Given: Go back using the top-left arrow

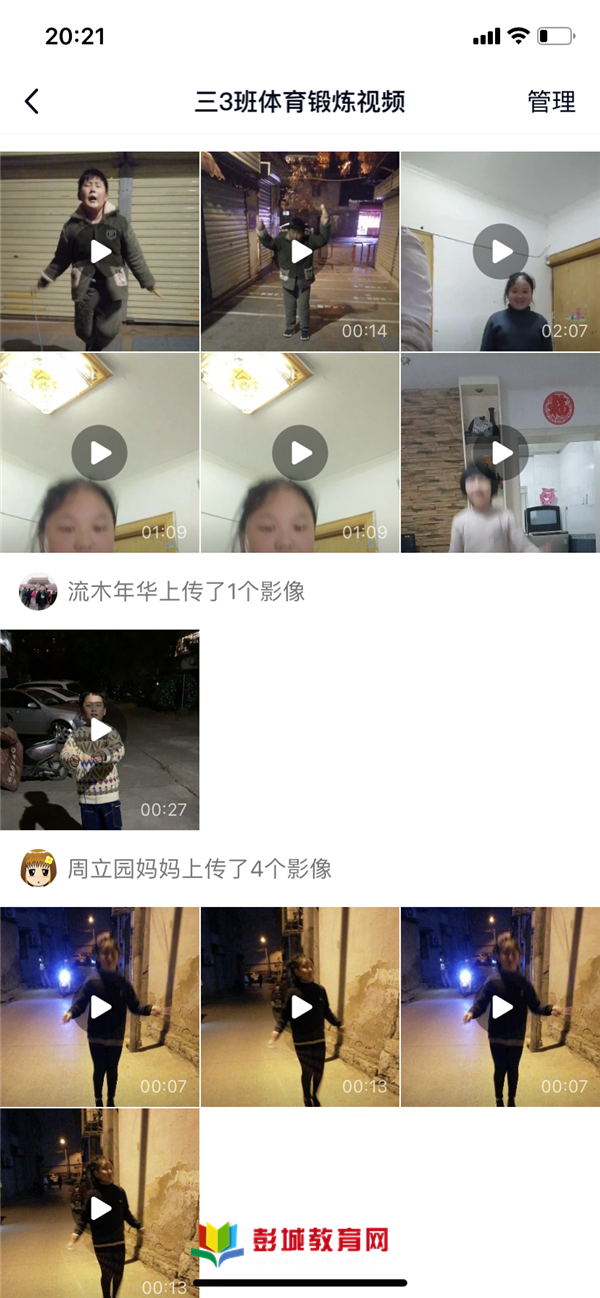Looking at the screenshot, I should tap(32, 101).
